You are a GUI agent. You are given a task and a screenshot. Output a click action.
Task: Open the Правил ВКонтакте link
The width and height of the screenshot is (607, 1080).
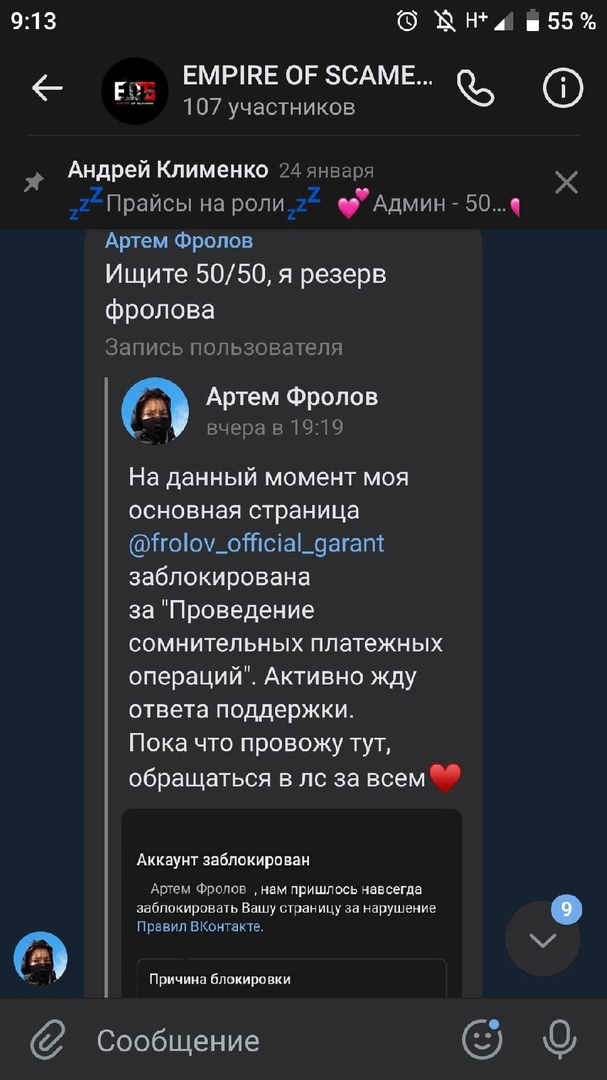click(199, 927)
